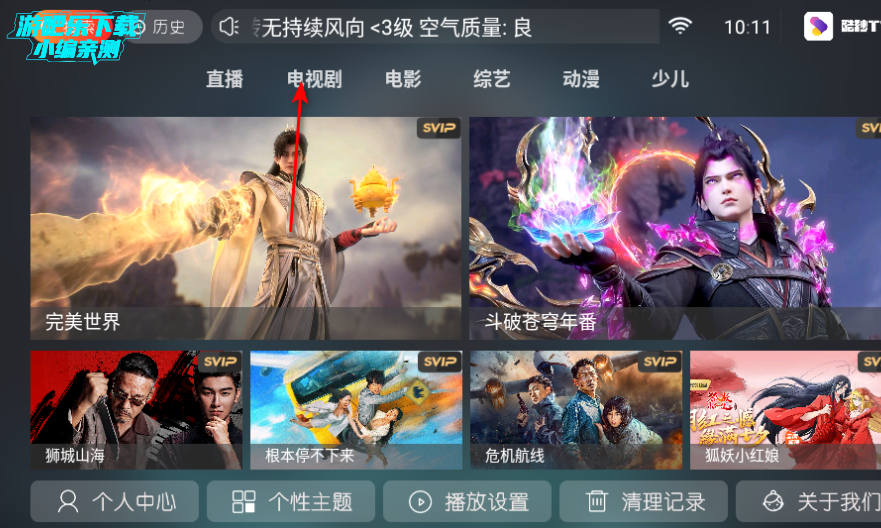The width and height of the screenshot is (881, 528).
Task: Switch to the 直播 tab
Action: [225, 79]
